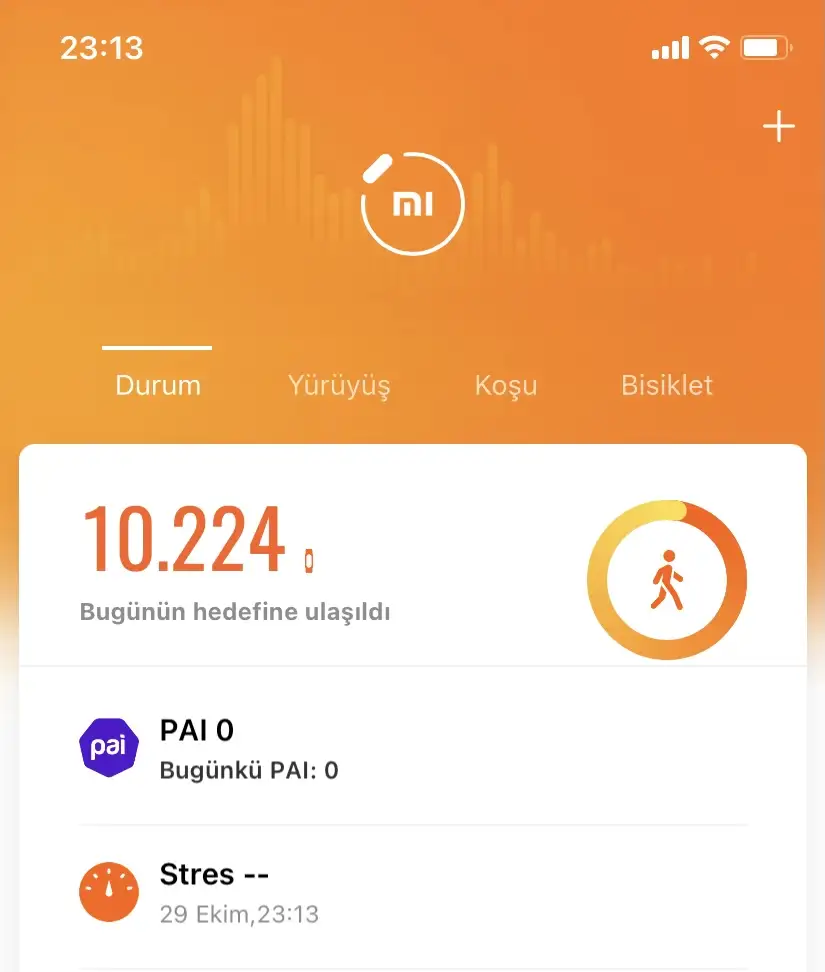Tap the Mi sync circle icon
This screenshot has width=825, height=972.
(x=412, y=204)
